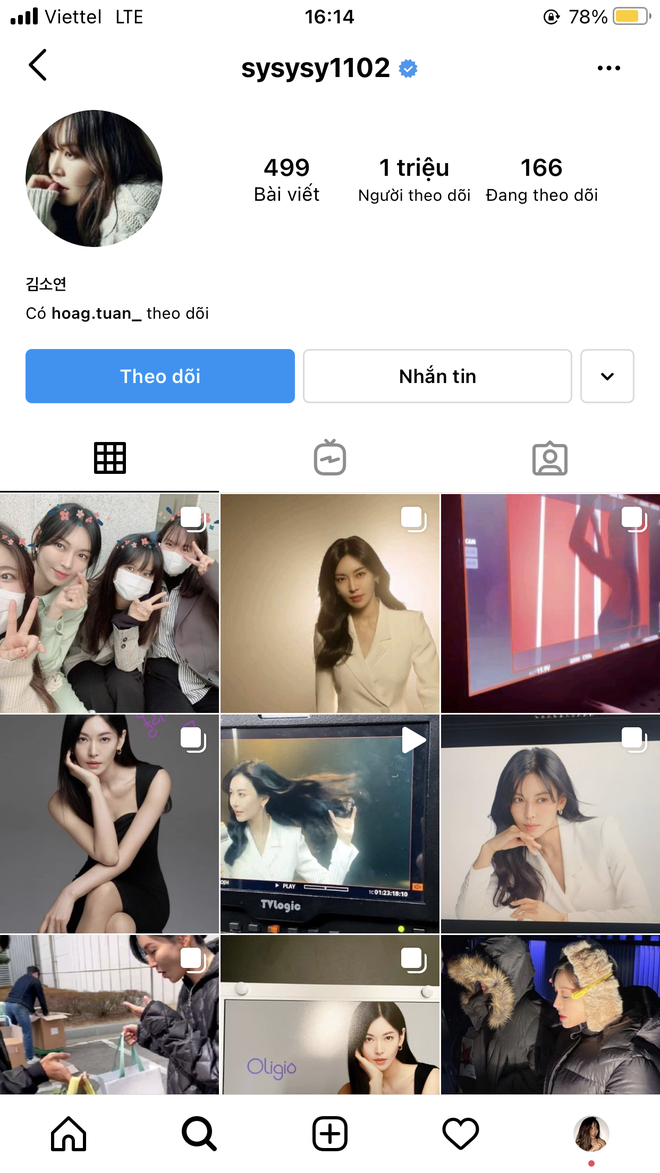Screen dimensions: 660x1173
Task: Go to the Home feed tab
Action: [x=68, y=1133]
